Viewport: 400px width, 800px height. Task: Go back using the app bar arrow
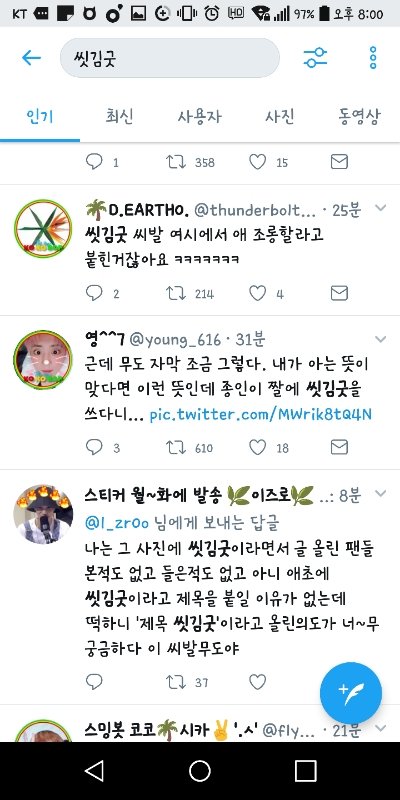pyautogui.click(x=31, y=58)
